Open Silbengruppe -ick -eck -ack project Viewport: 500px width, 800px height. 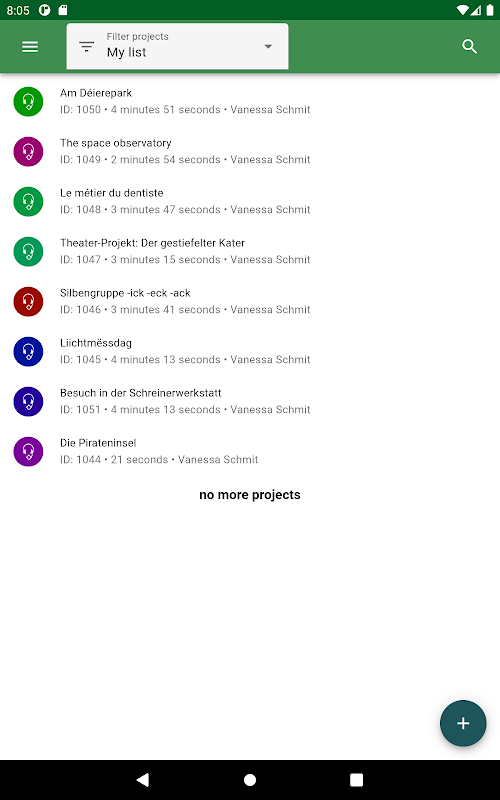(250, 301)
